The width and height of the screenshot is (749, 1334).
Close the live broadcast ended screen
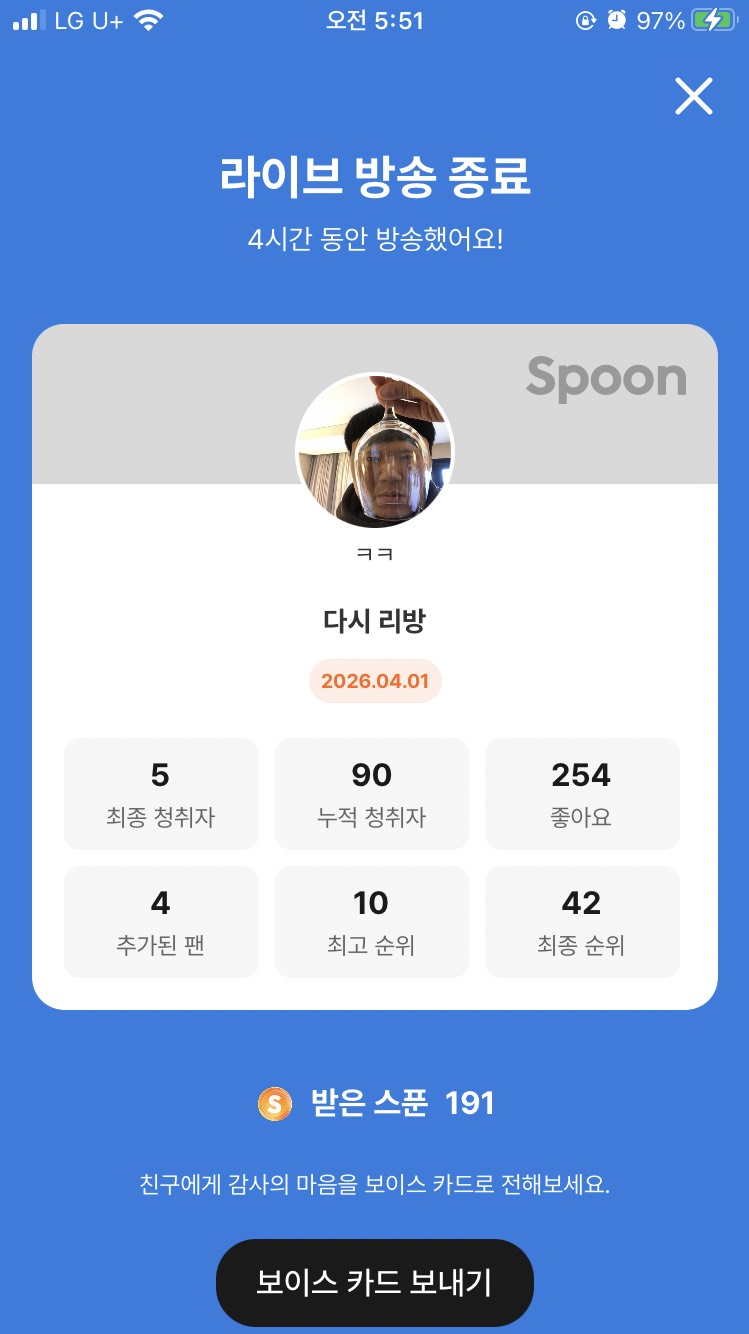pyautogui.click(x=693, y=96)
